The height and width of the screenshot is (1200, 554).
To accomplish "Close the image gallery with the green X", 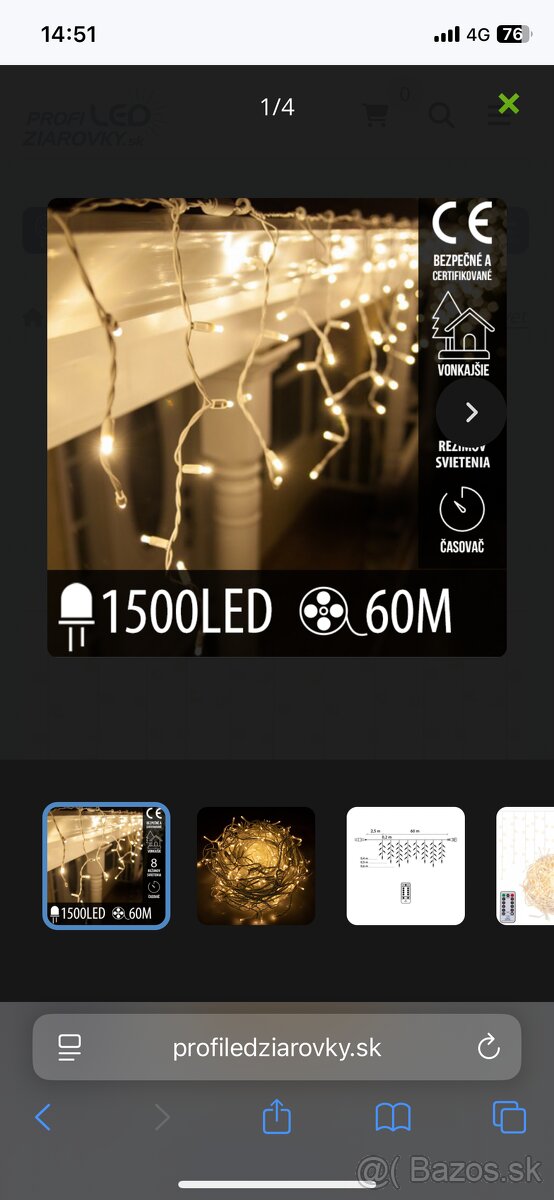I will click(508, 104).
